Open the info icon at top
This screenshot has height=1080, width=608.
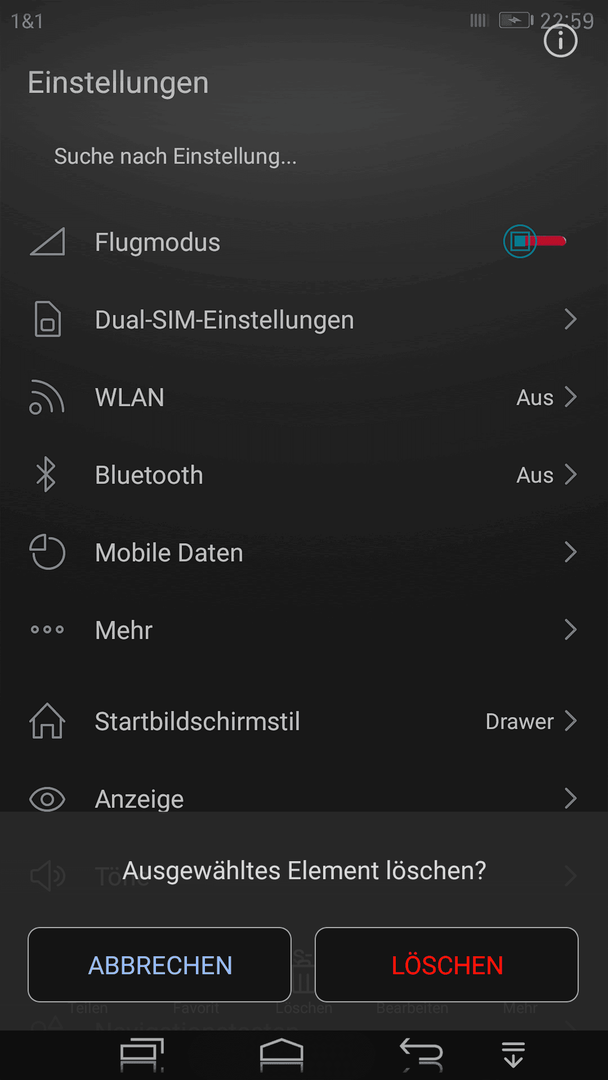[x=560, y=41]
